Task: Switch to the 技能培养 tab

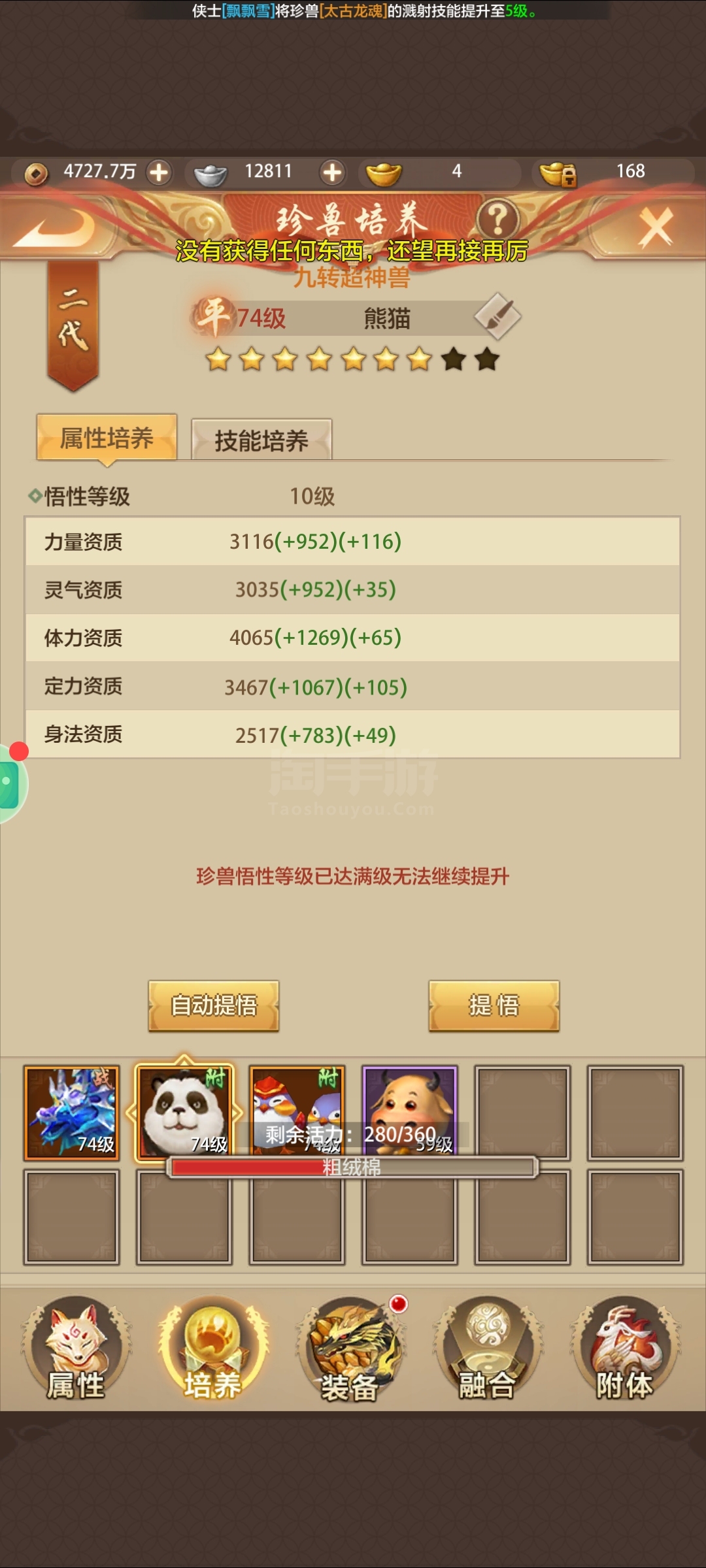Action: click(261, 440)
